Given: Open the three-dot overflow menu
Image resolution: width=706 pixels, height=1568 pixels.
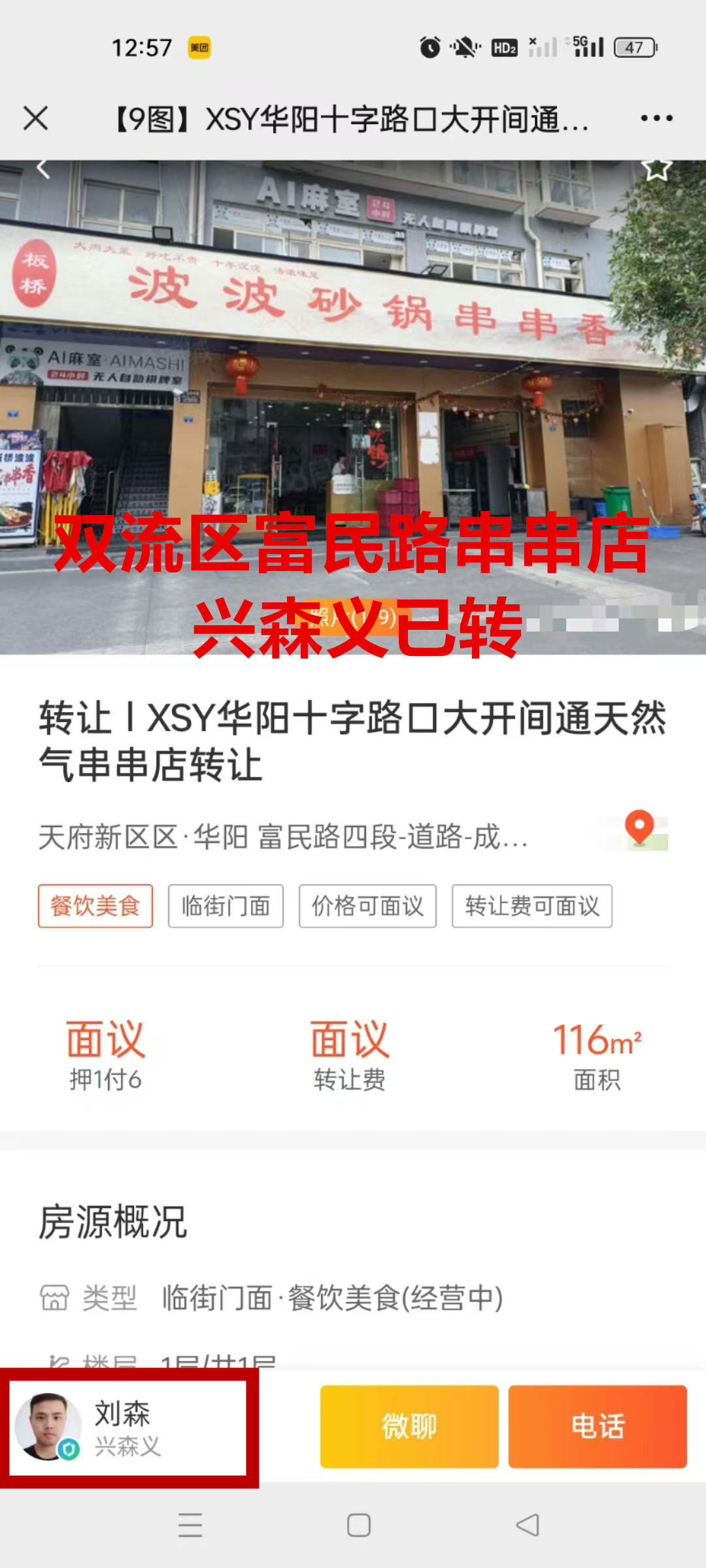Looking at the screenshot, I should tap(656, 118).
